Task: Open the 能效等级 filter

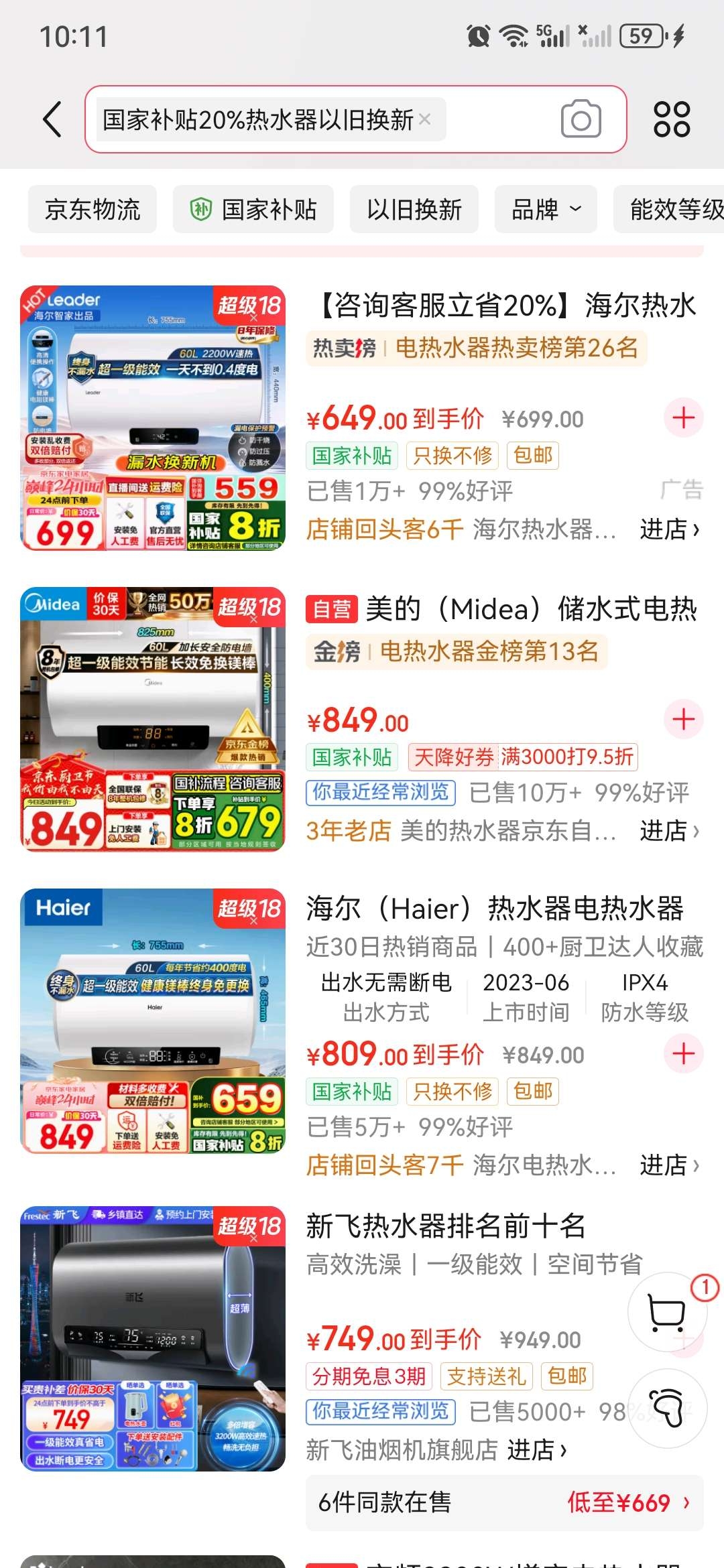Action: click(x=674, y=210)
